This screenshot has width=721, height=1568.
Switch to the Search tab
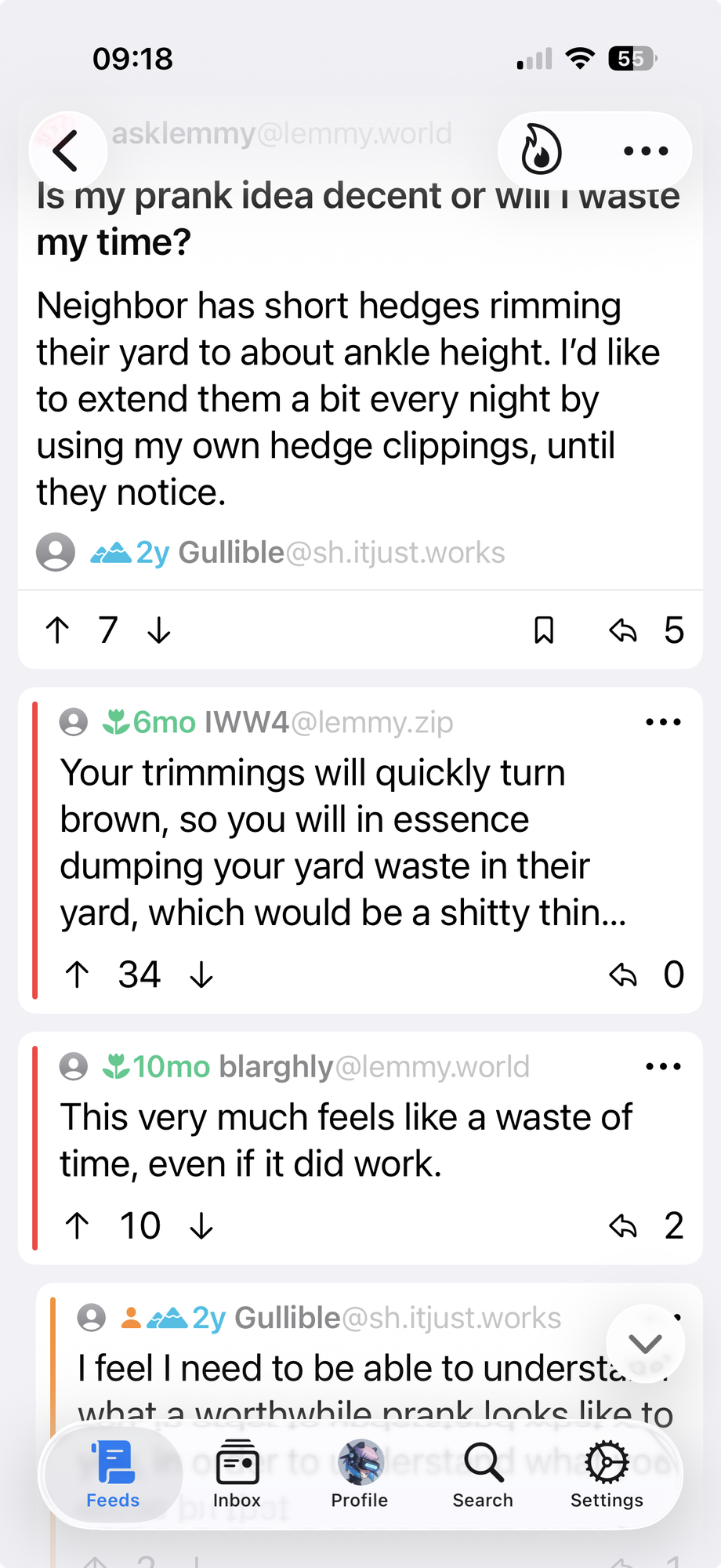coord(483,1475)
